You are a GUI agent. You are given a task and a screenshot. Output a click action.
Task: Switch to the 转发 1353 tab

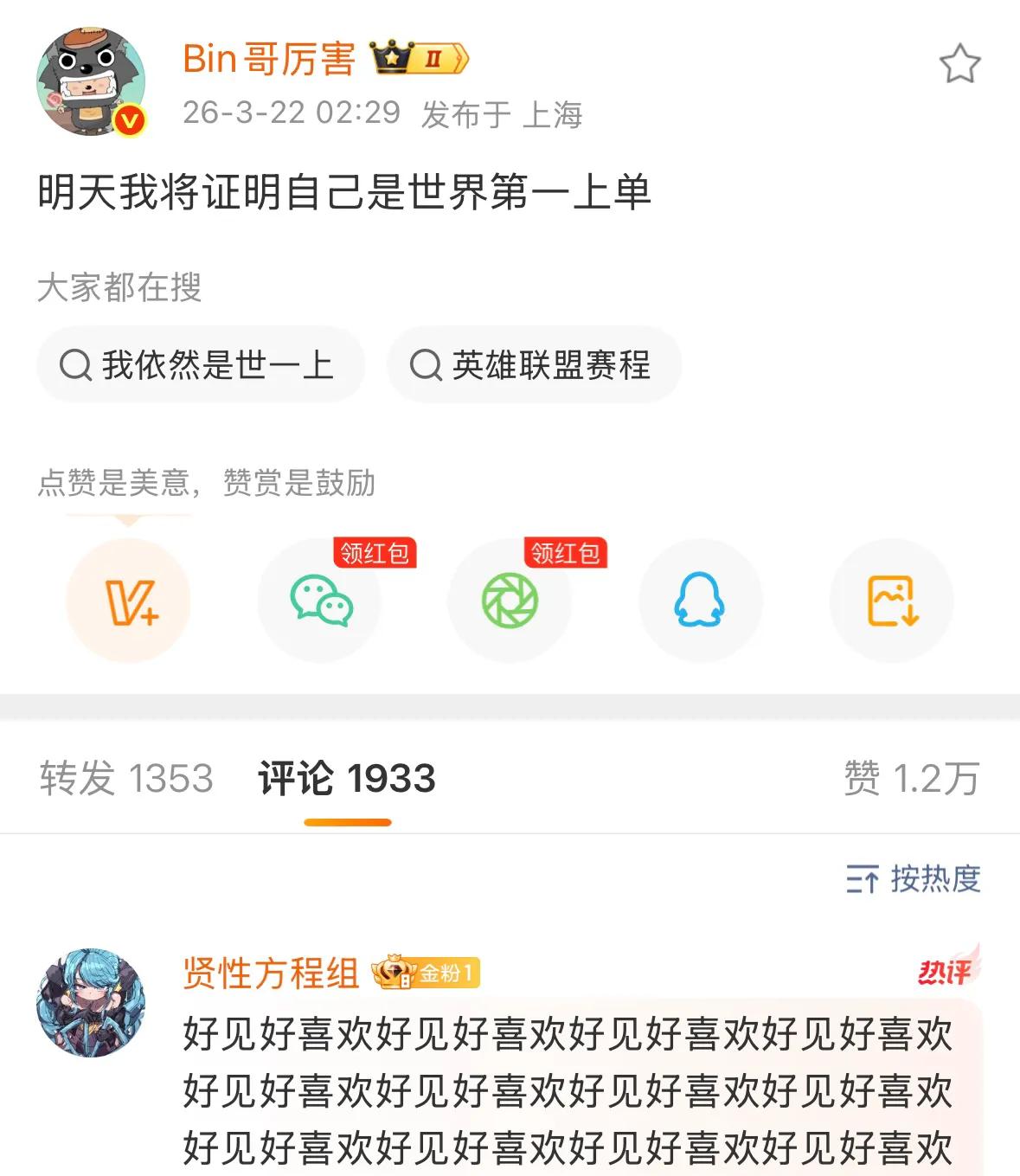point(126,778)
